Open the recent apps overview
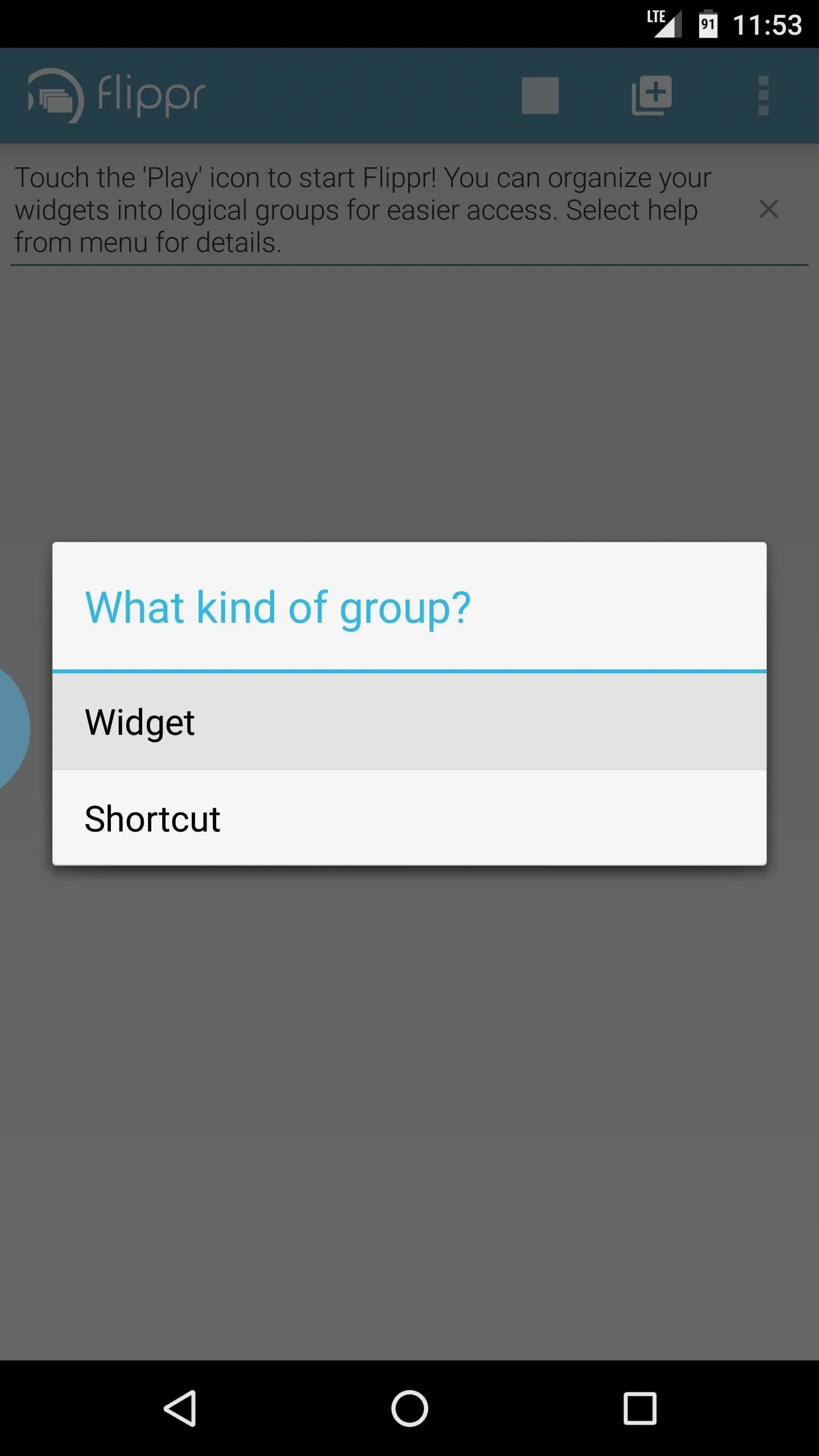This screenshot has width=819, height=1456. click(x=640, y=1408)
